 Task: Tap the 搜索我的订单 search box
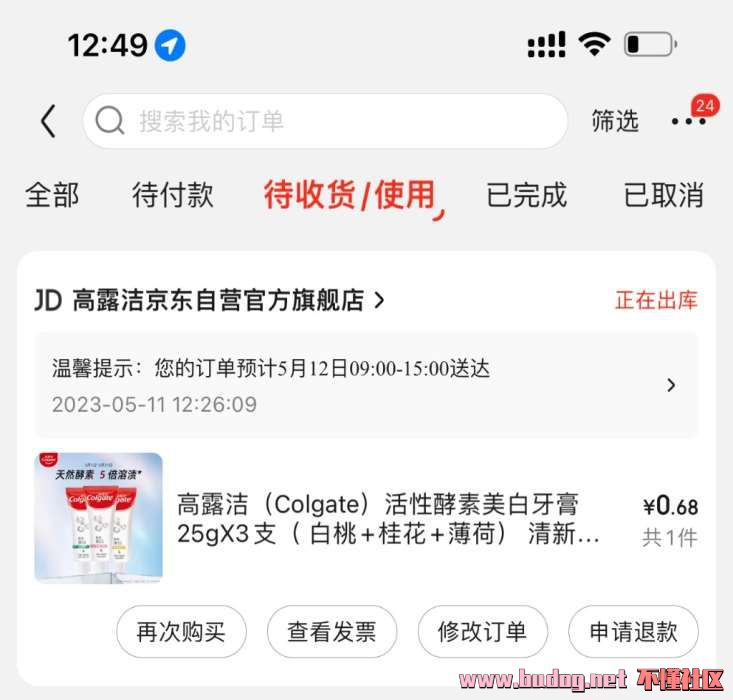click(325, 121)
